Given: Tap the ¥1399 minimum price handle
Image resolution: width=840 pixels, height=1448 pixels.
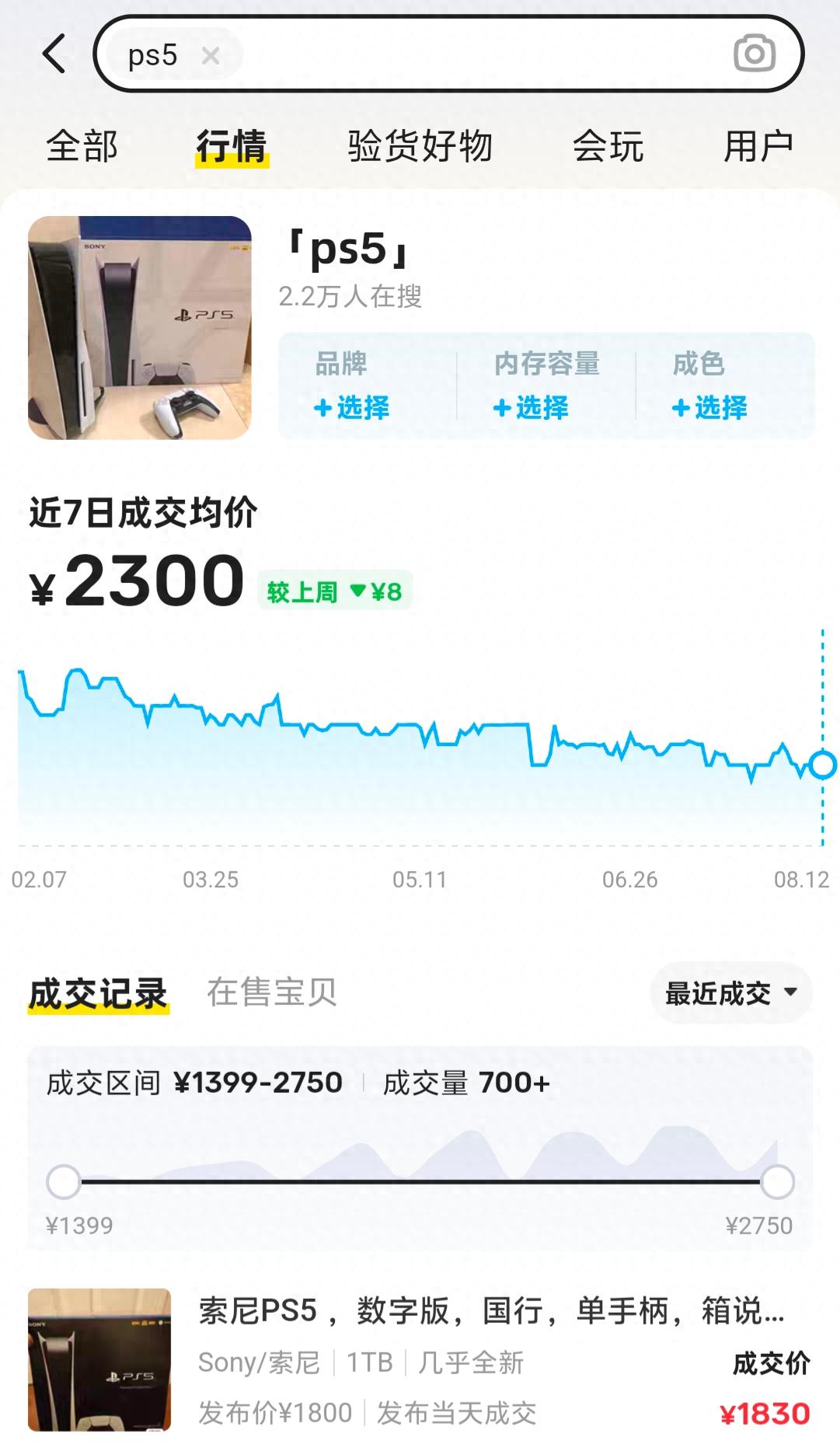Looking at the screenshot, I should point(64,1182).
